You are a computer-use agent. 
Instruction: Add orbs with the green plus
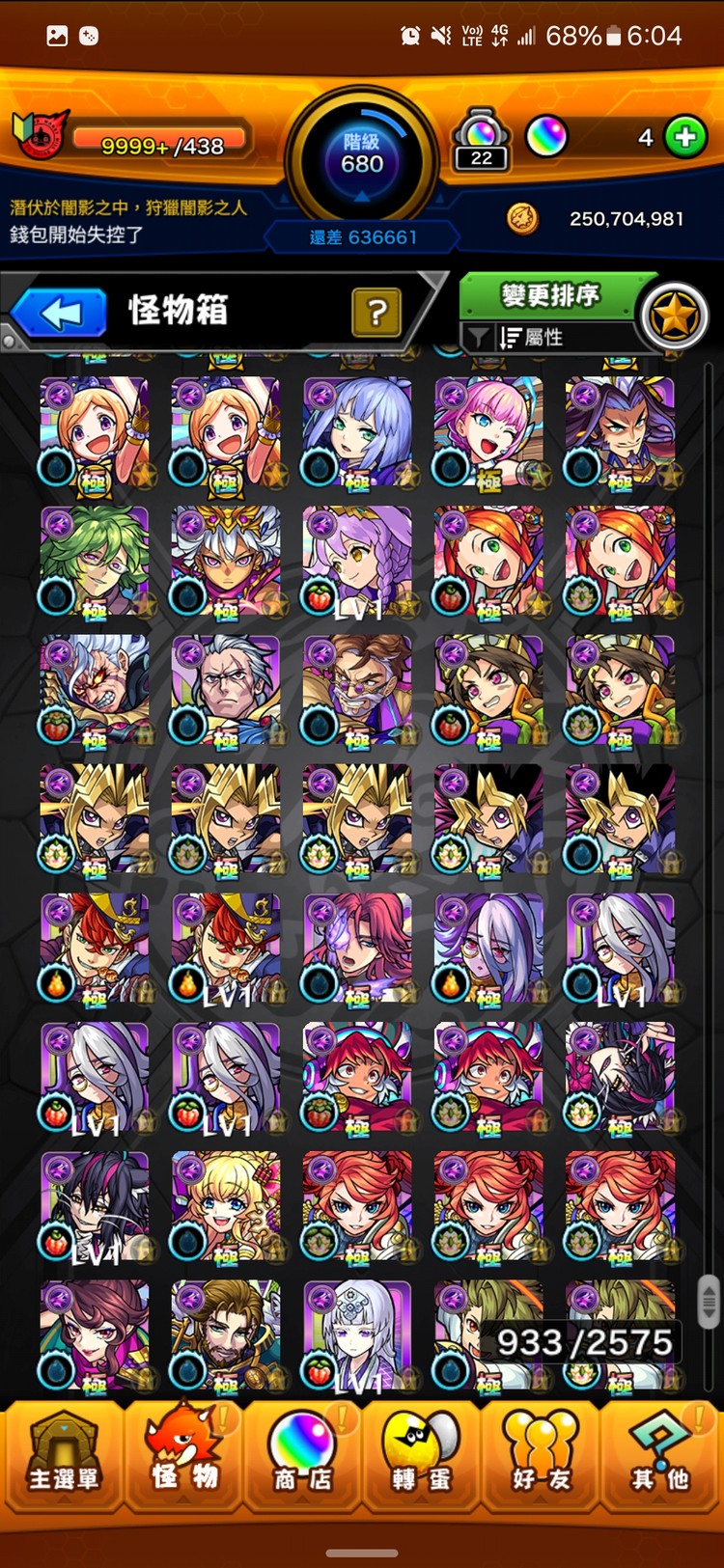[x=686, y=138]
